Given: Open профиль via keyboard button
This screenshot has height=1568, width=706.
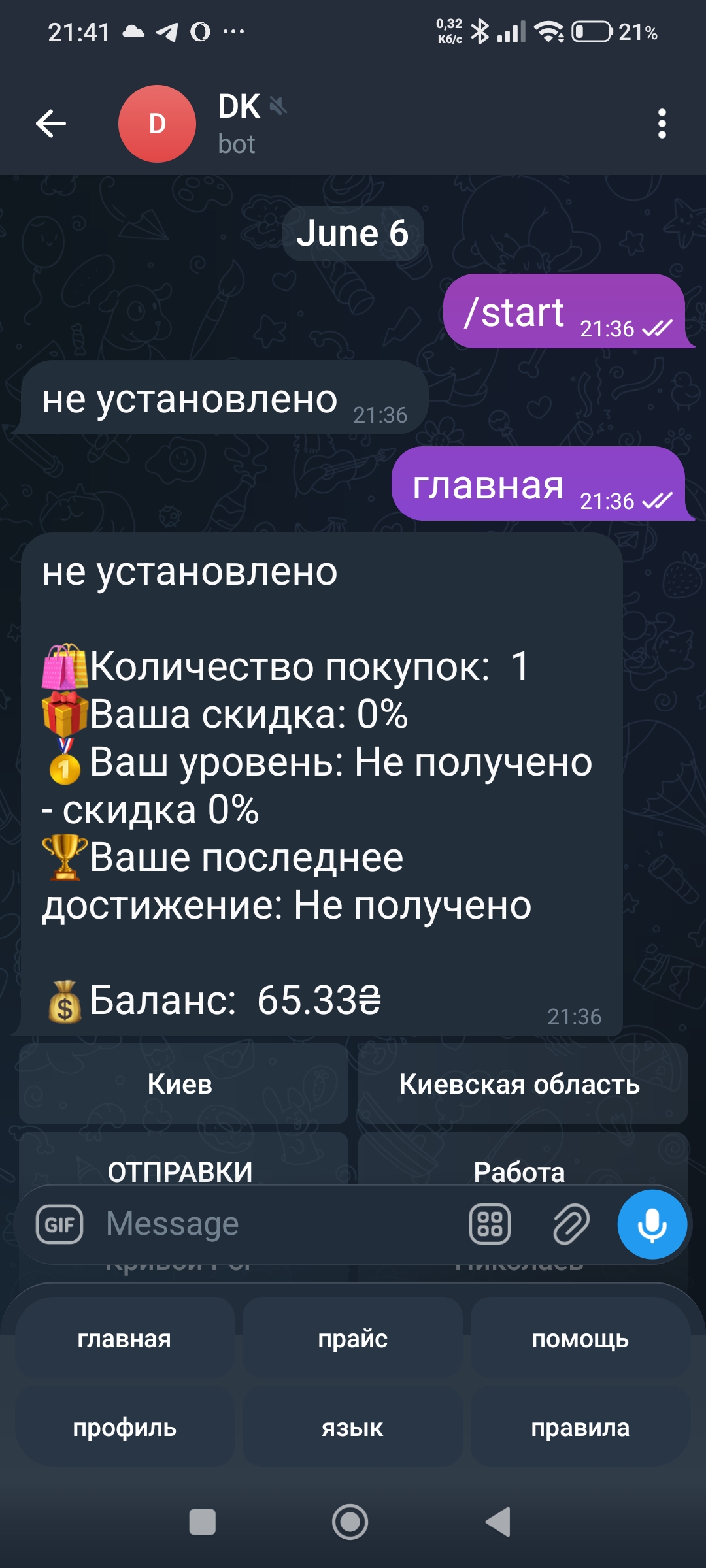Looking at the screenshot, I should point(124,1428).
